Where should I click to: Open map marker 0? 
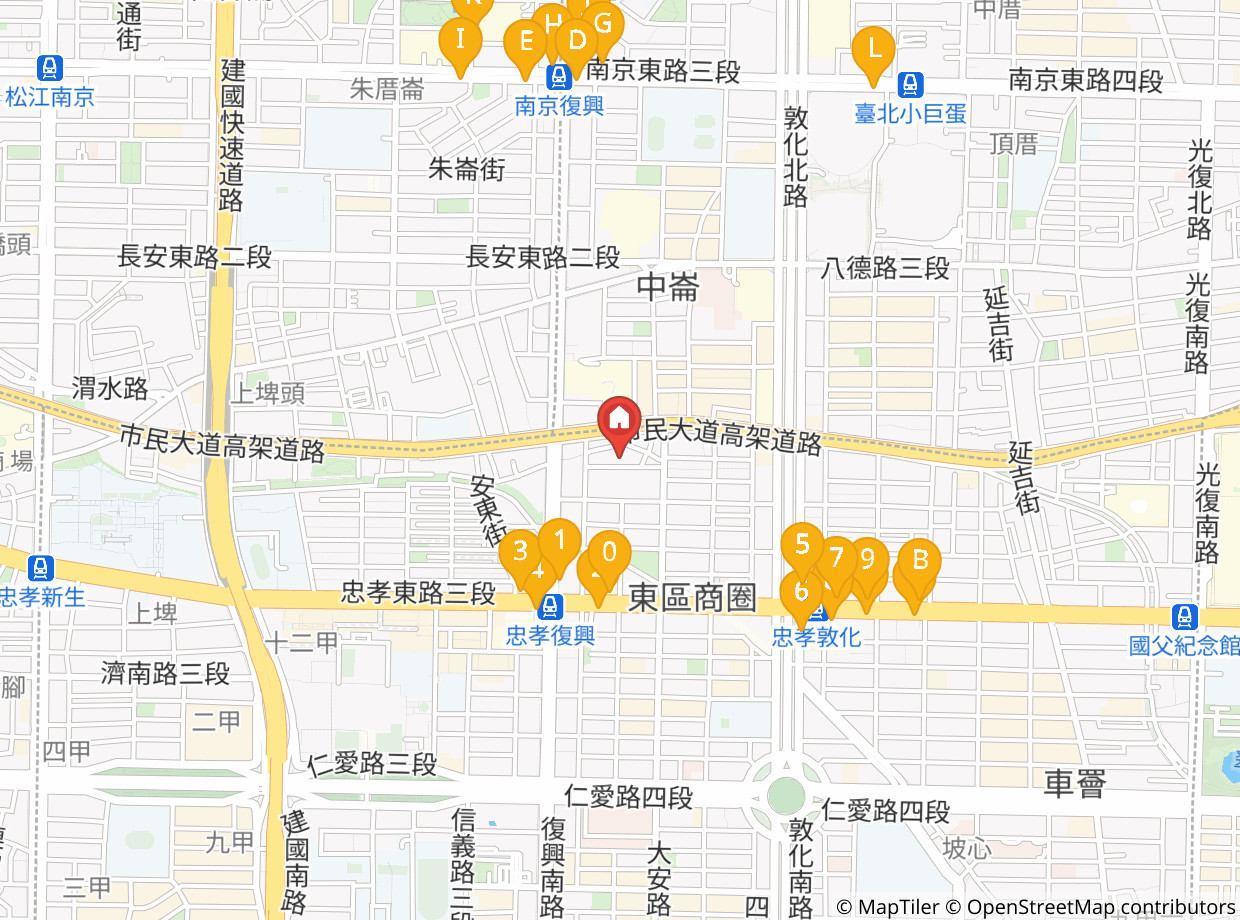(610, 552)
